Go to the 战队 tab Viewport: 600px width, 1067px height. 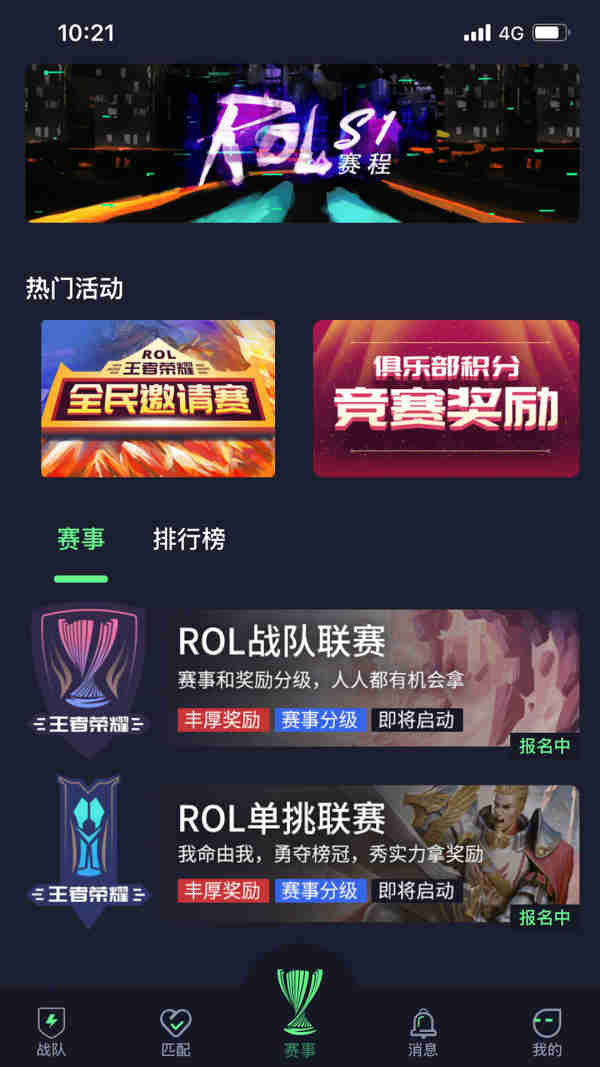51,1032
